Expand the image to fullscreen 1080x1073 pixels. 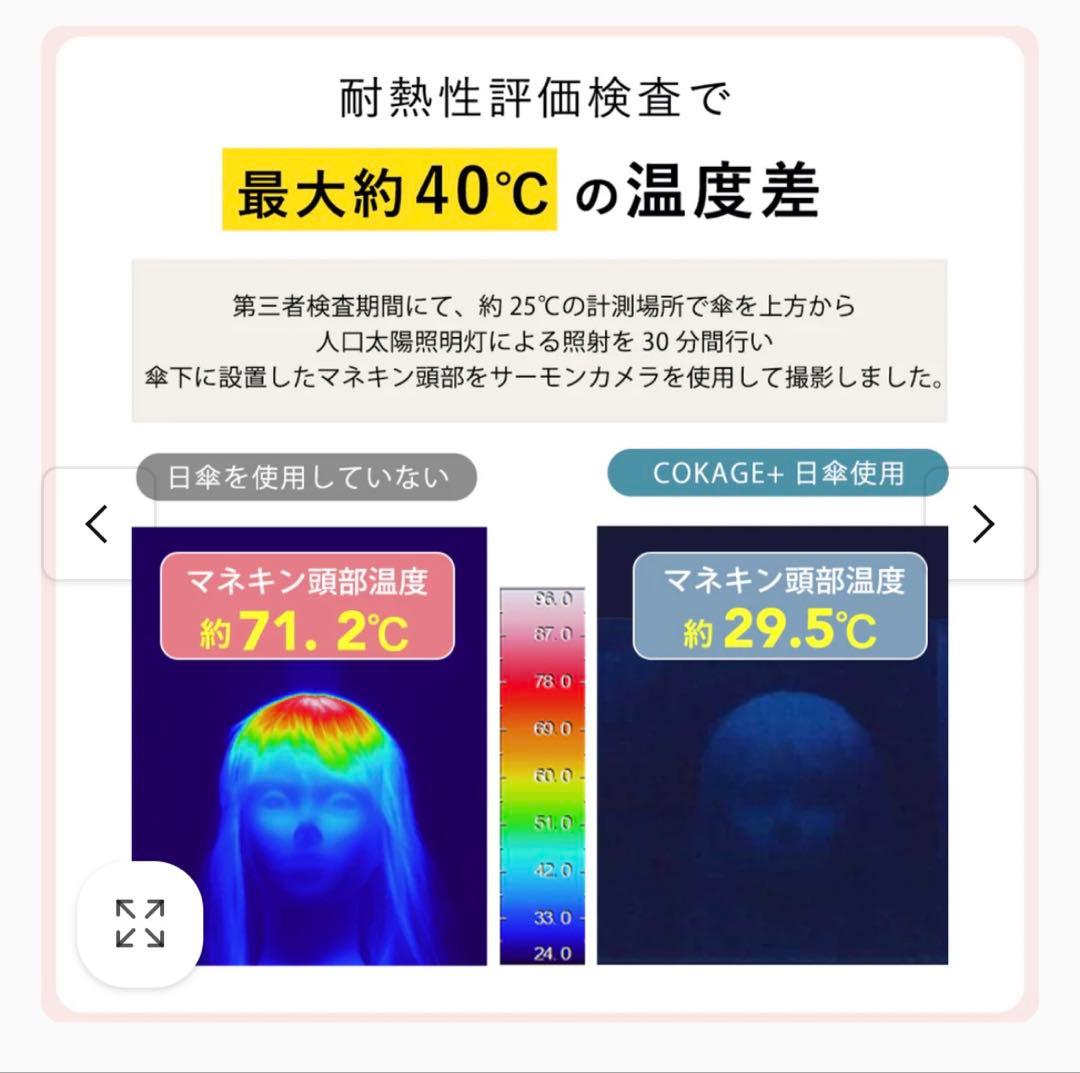(140, 923)
